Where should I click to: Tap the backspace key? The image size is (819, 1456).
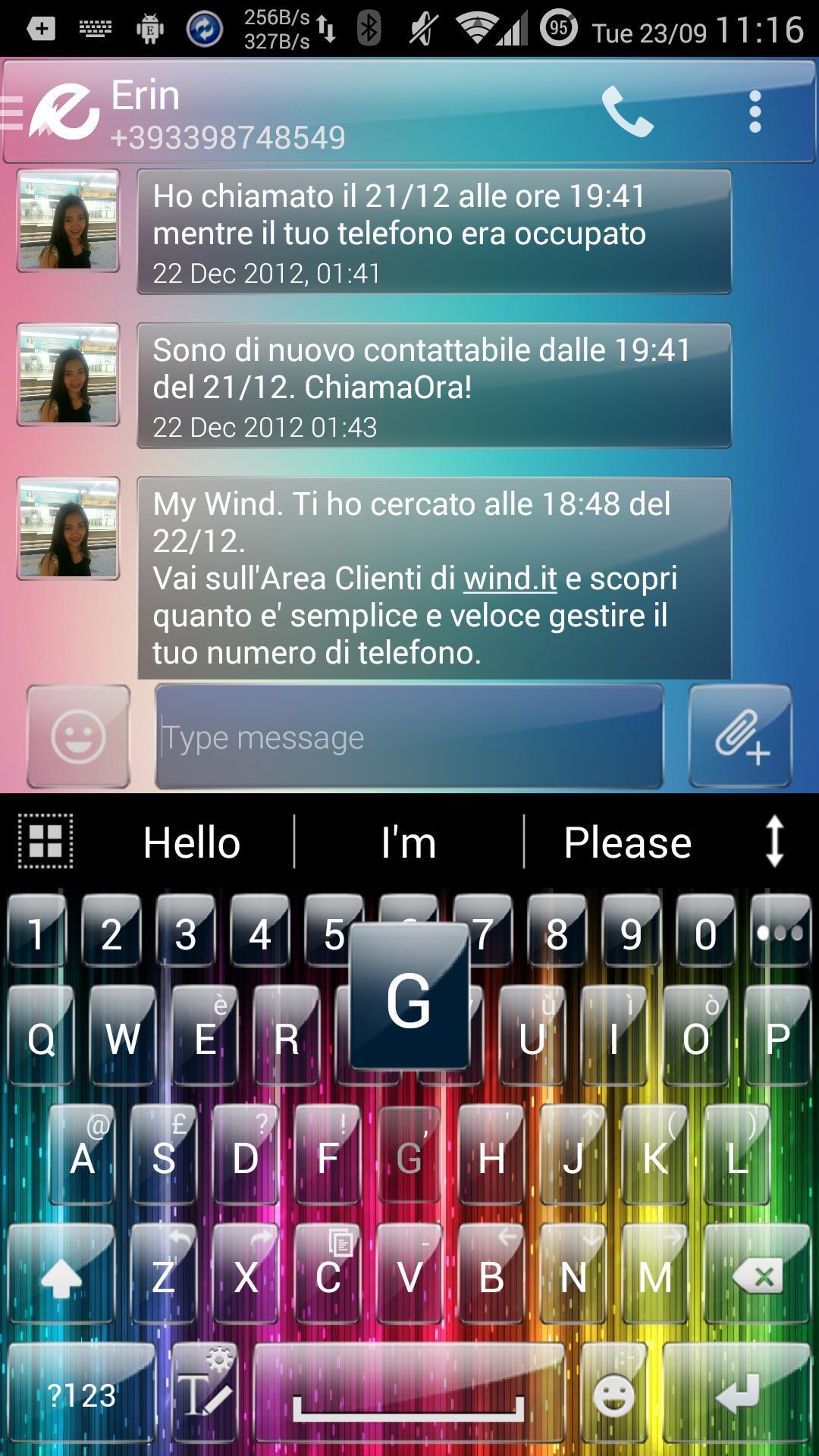pyautogui.click(x=757, y=1278)
